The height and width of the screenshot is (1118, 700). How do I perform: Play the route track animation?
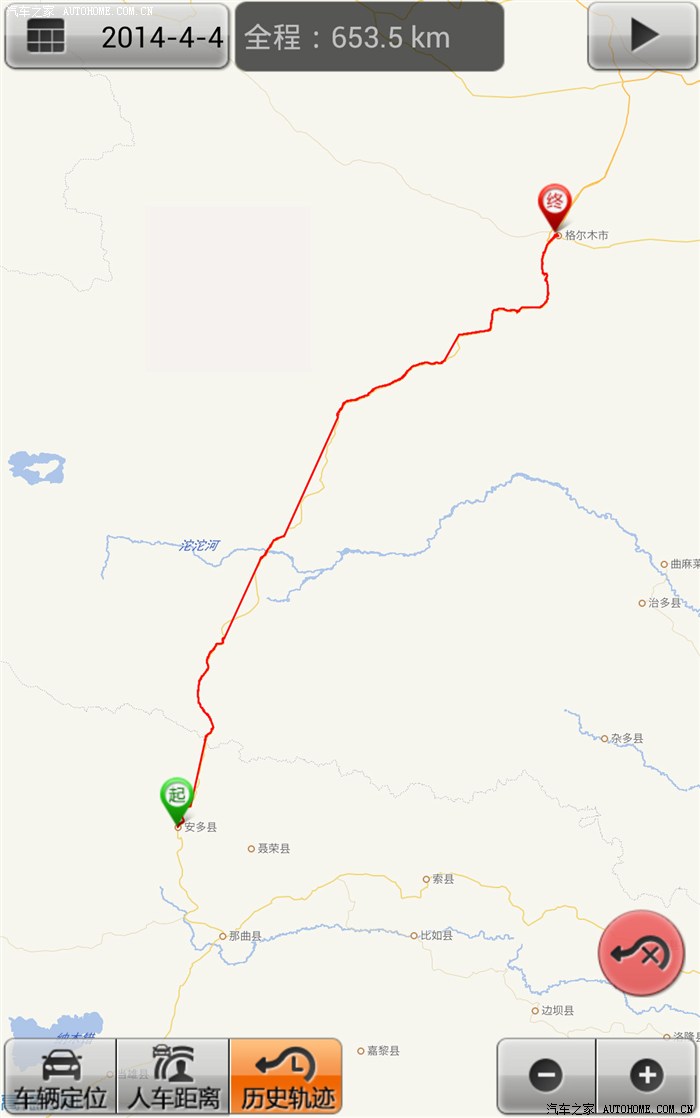(641, 36)
